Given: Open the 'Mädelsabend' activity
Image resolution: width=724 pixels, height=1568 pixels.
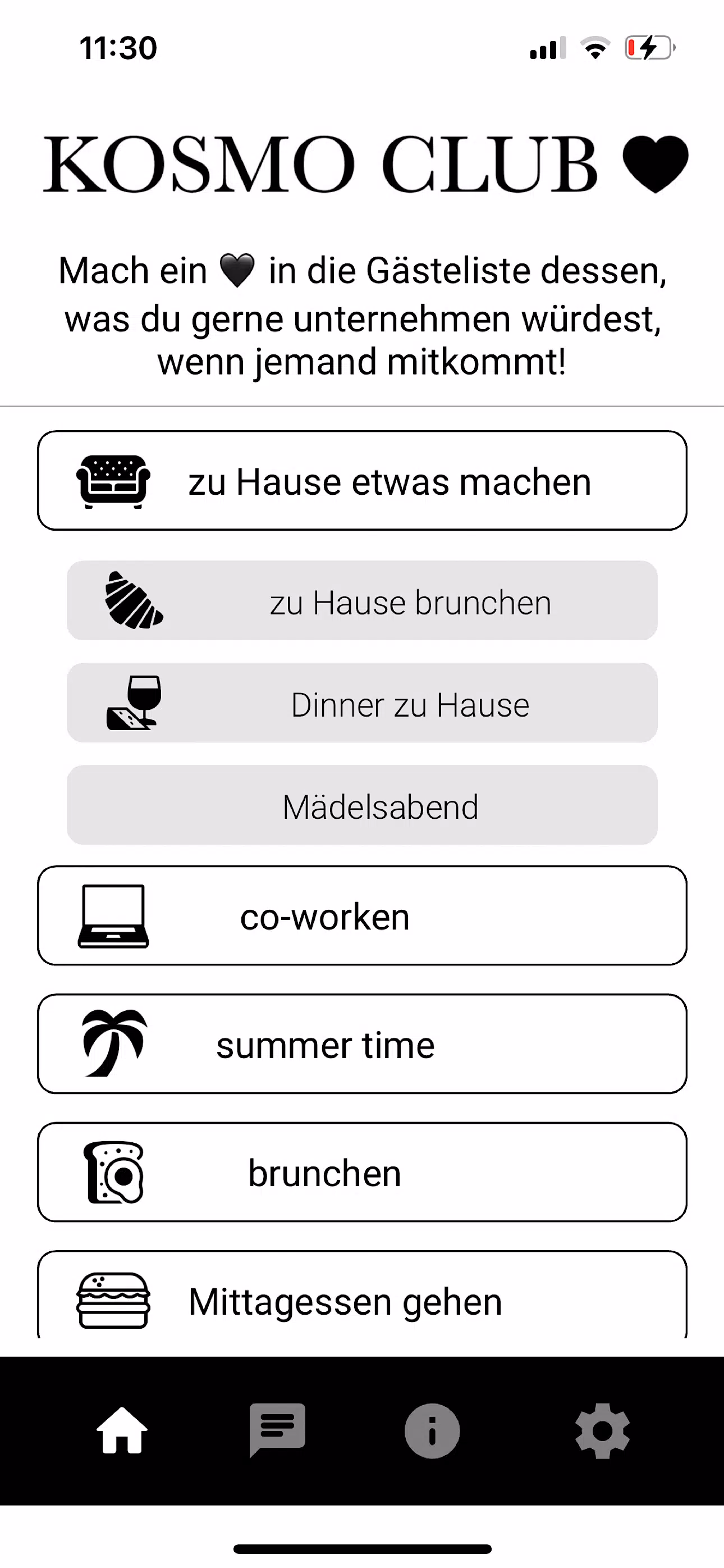Looking at the screenshot, I should [x=362, y=805].
